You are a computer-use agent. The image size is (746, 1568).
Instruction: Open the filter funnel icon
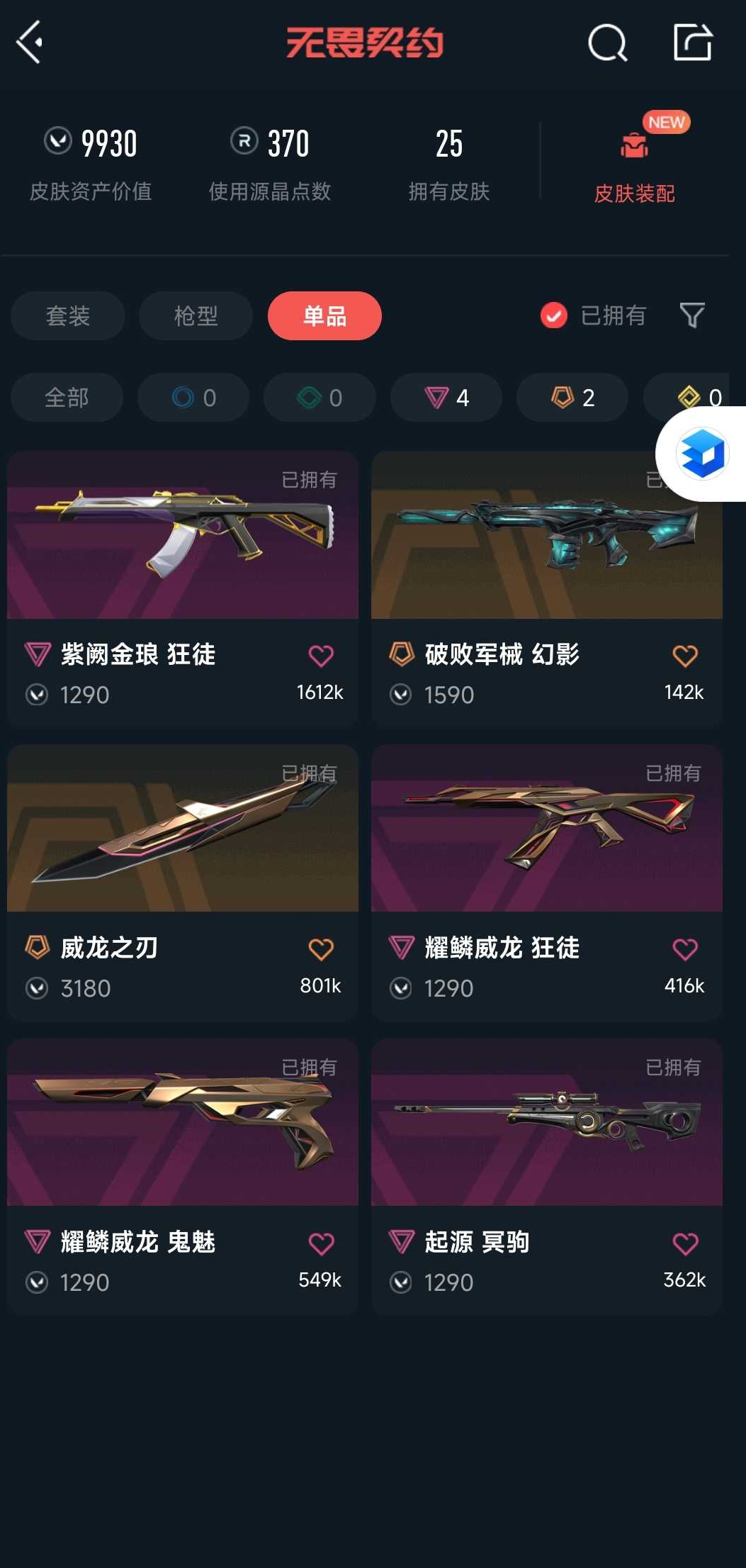pyautogui.click(x=691, y=315)
